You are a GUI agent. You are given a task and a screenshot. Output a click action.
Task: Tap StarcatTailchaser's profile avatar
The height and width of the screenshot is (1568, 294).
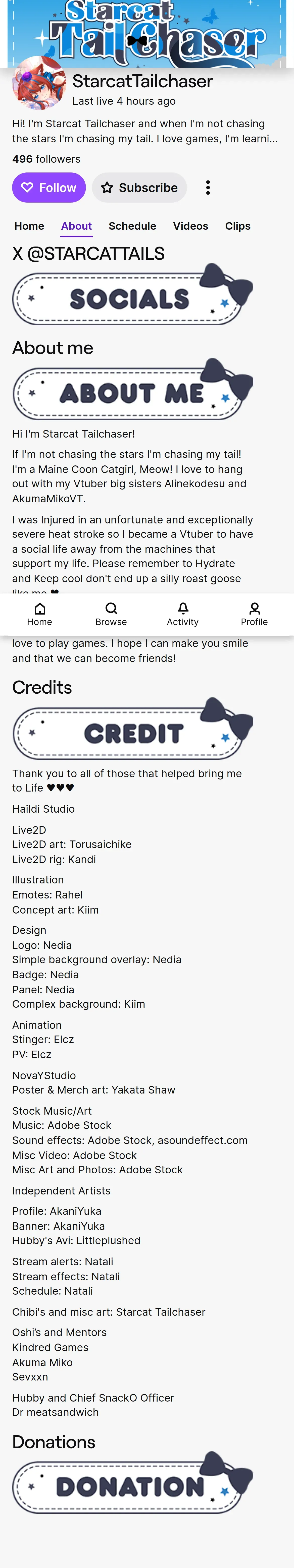pos(39,83)
